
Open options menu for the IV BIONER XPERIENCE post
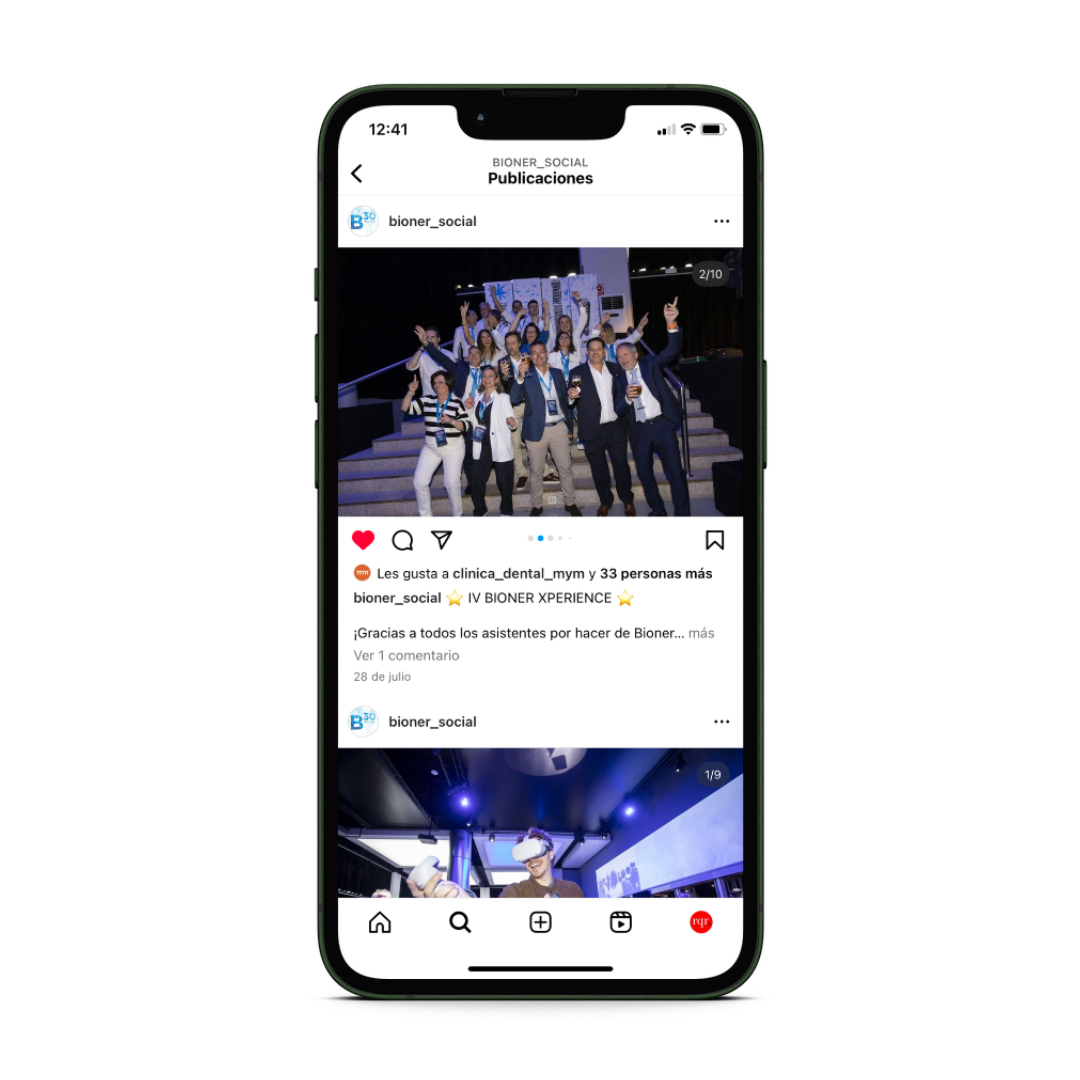[721, 222]
